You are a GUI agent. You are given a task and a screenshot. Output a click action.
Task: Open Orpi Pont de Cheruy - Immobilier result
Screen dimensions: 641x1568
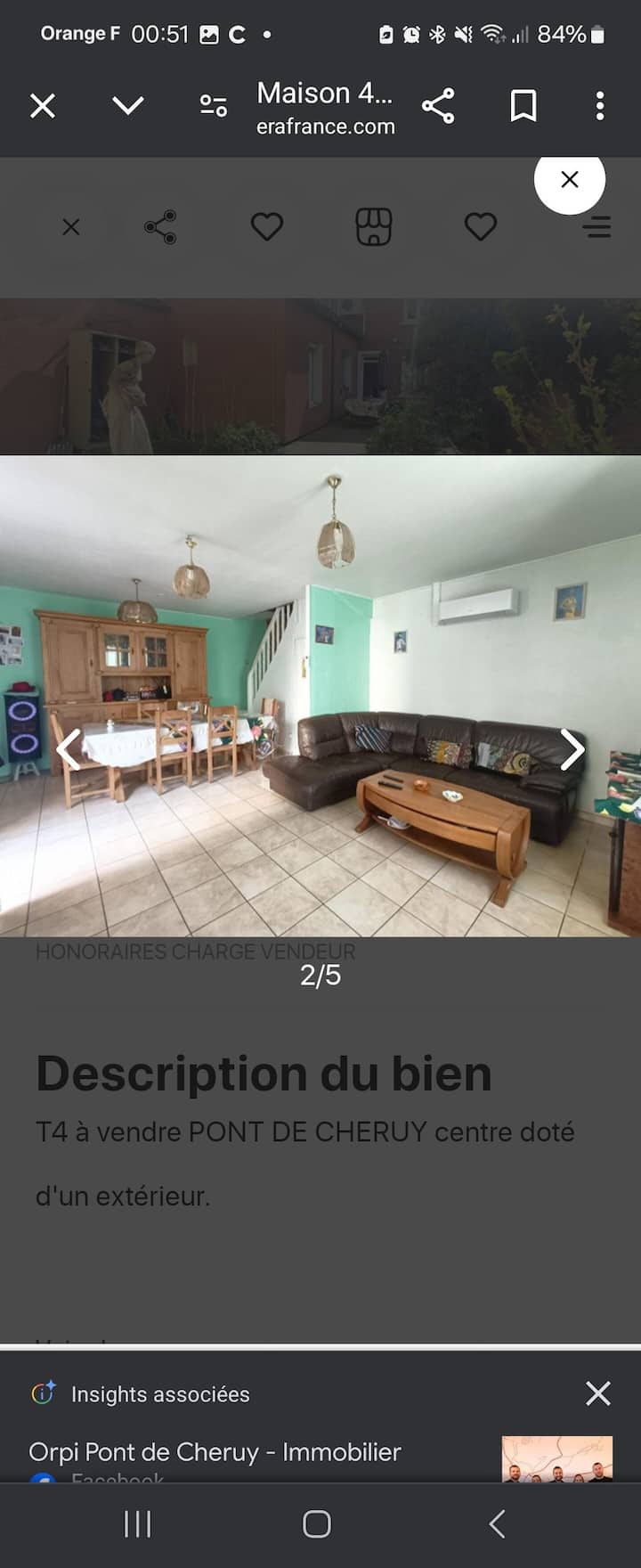coord(215,1452)
